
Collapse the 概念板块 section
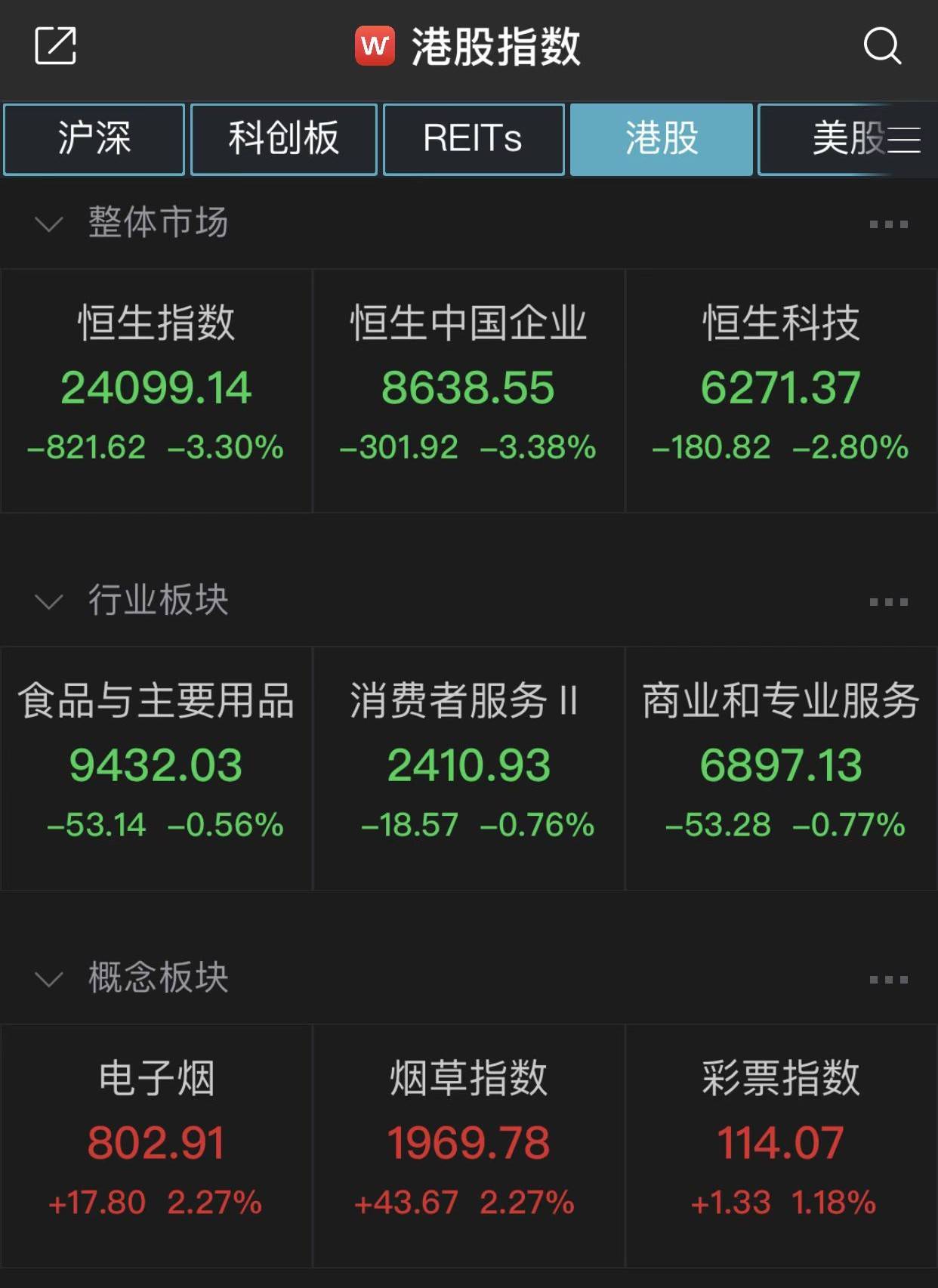pyautogui.click(x=47, y=980)
